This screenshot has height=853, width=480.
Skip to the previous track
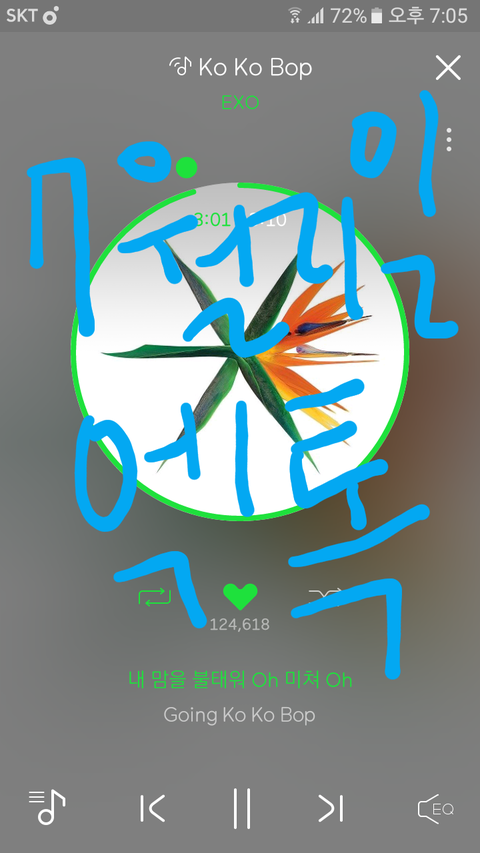click(x=152, y=808)
